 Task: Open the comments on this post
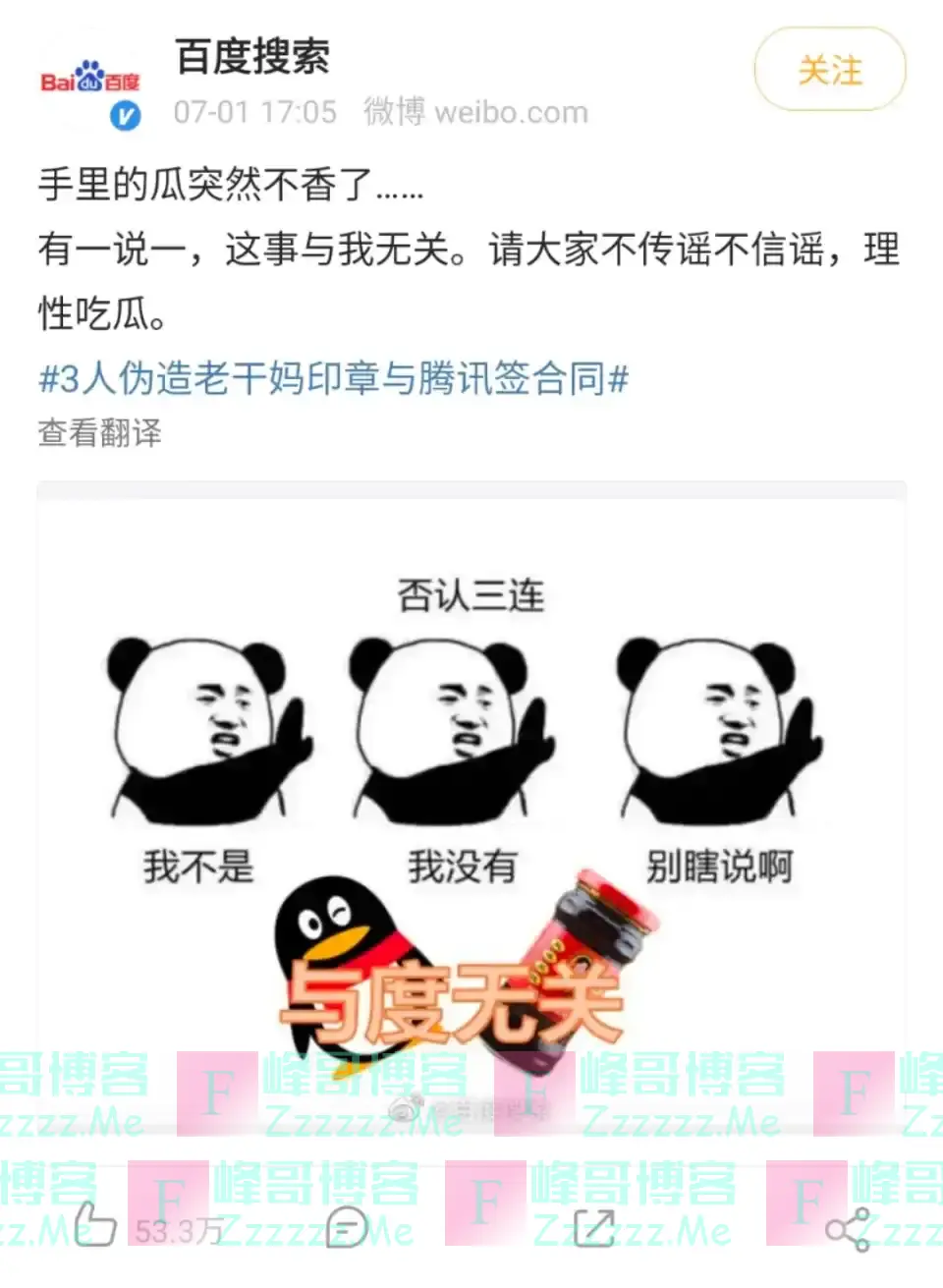coord(346,1228)
